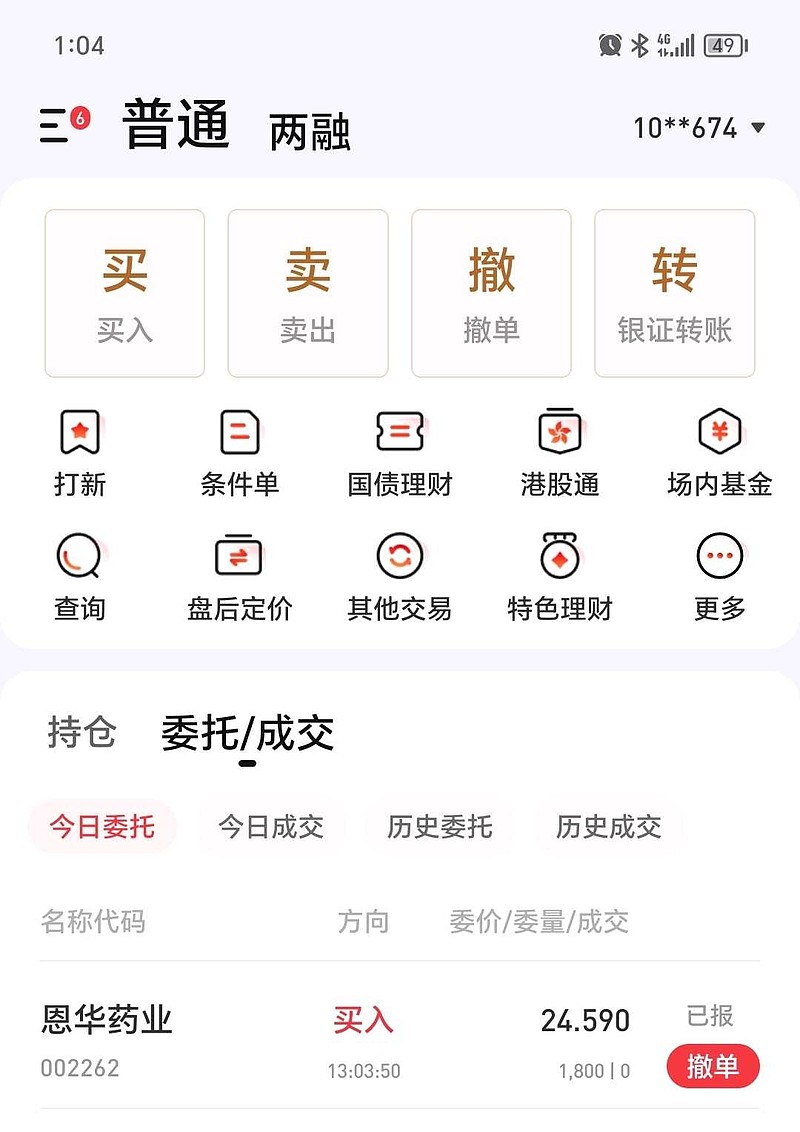Open 港股通 Hong Kong connect
Screen dimensions: 800x1132
[560, 453]
